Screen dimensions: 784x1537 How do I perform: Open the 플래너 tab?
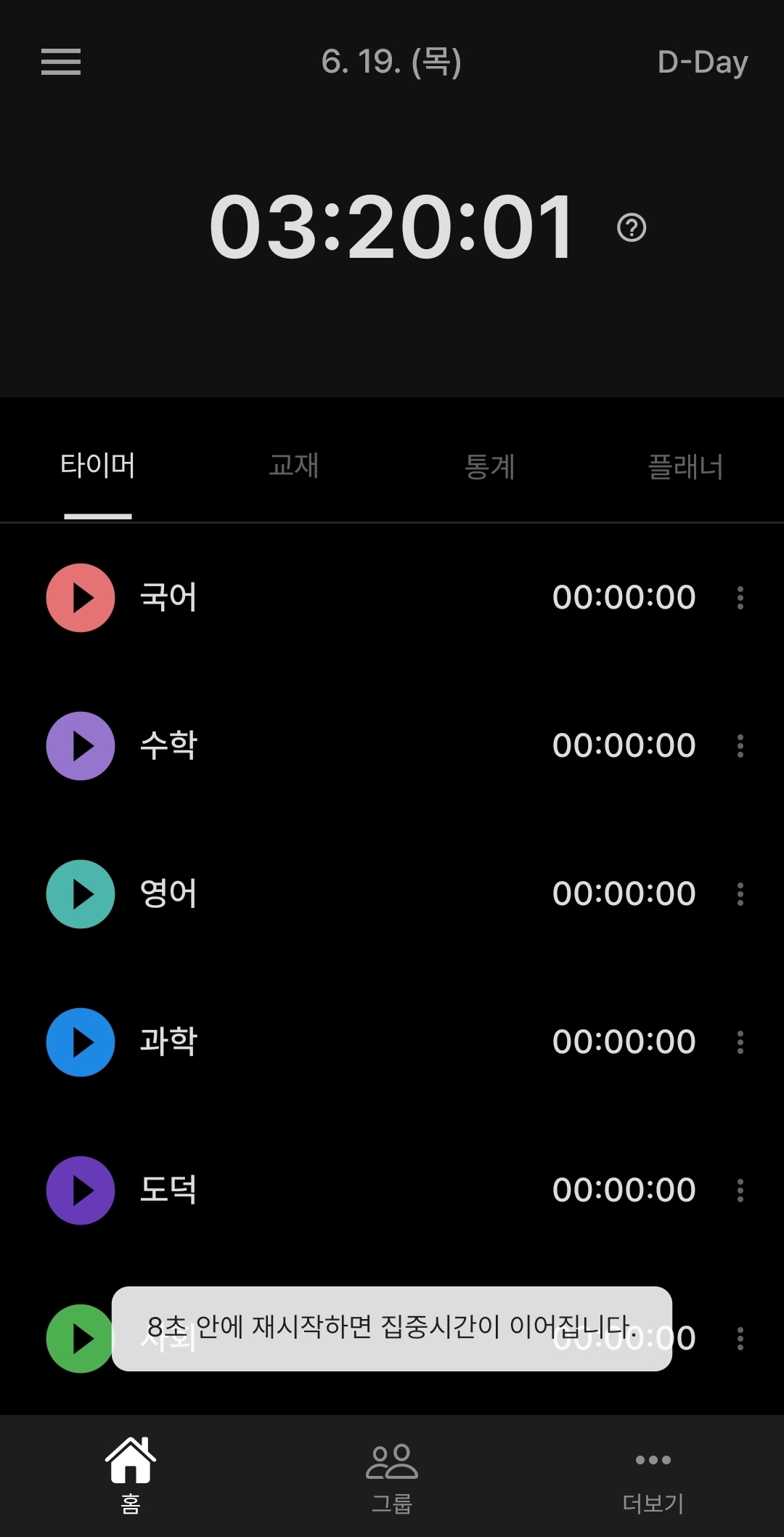(685, 466)
